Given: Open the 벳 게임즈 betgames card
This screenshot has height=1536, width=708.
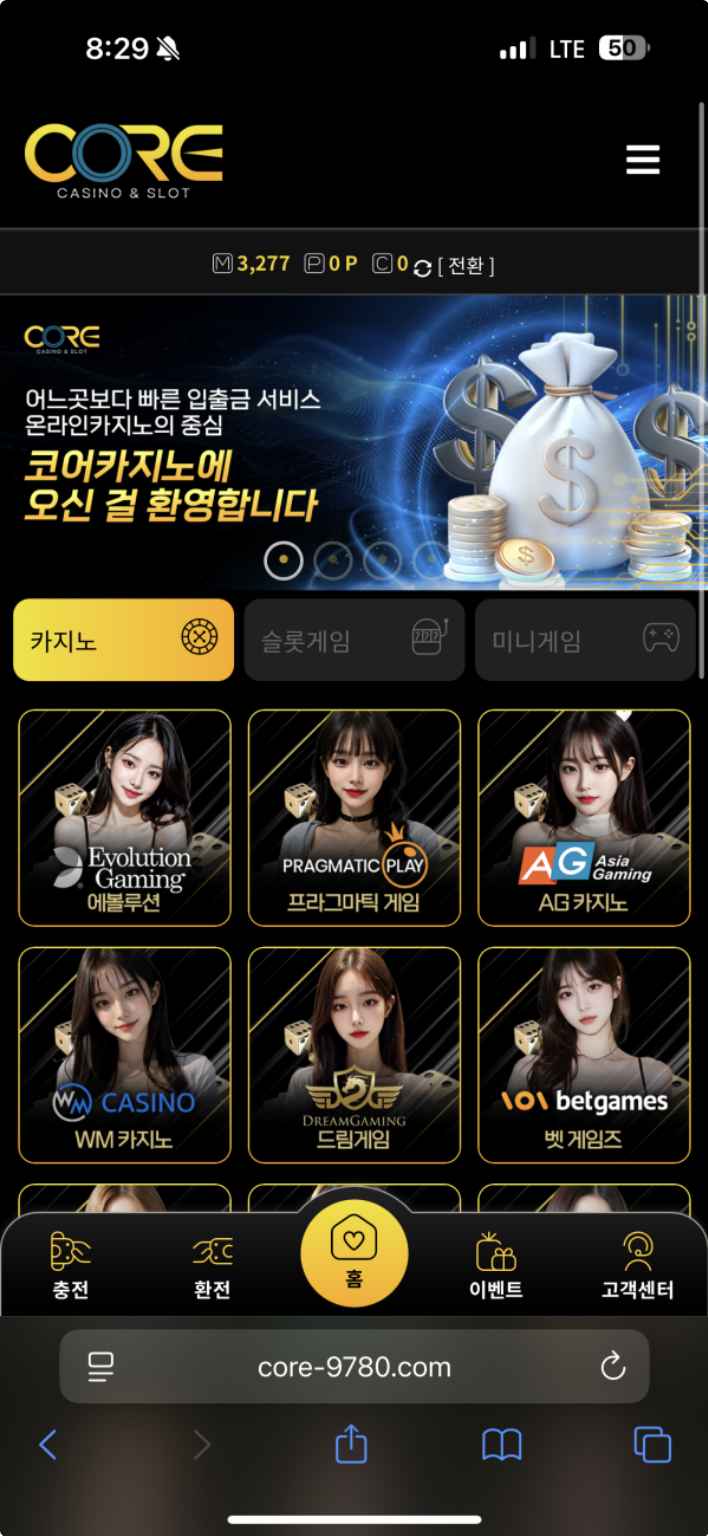Looking at the screenshot, I should point(584,1055).
